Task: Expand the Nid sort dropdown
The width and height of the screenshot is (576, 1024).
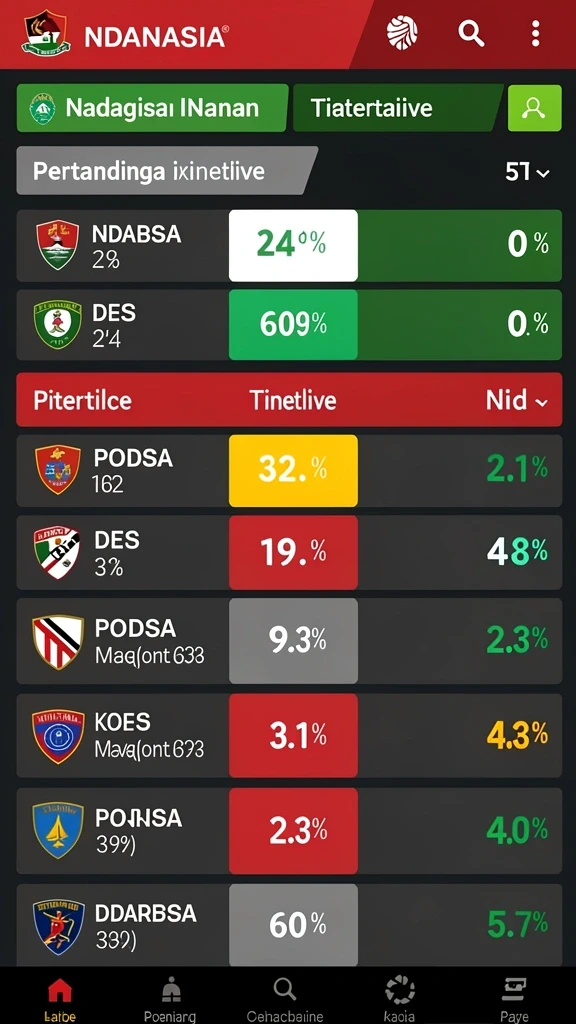Action: 517,400
